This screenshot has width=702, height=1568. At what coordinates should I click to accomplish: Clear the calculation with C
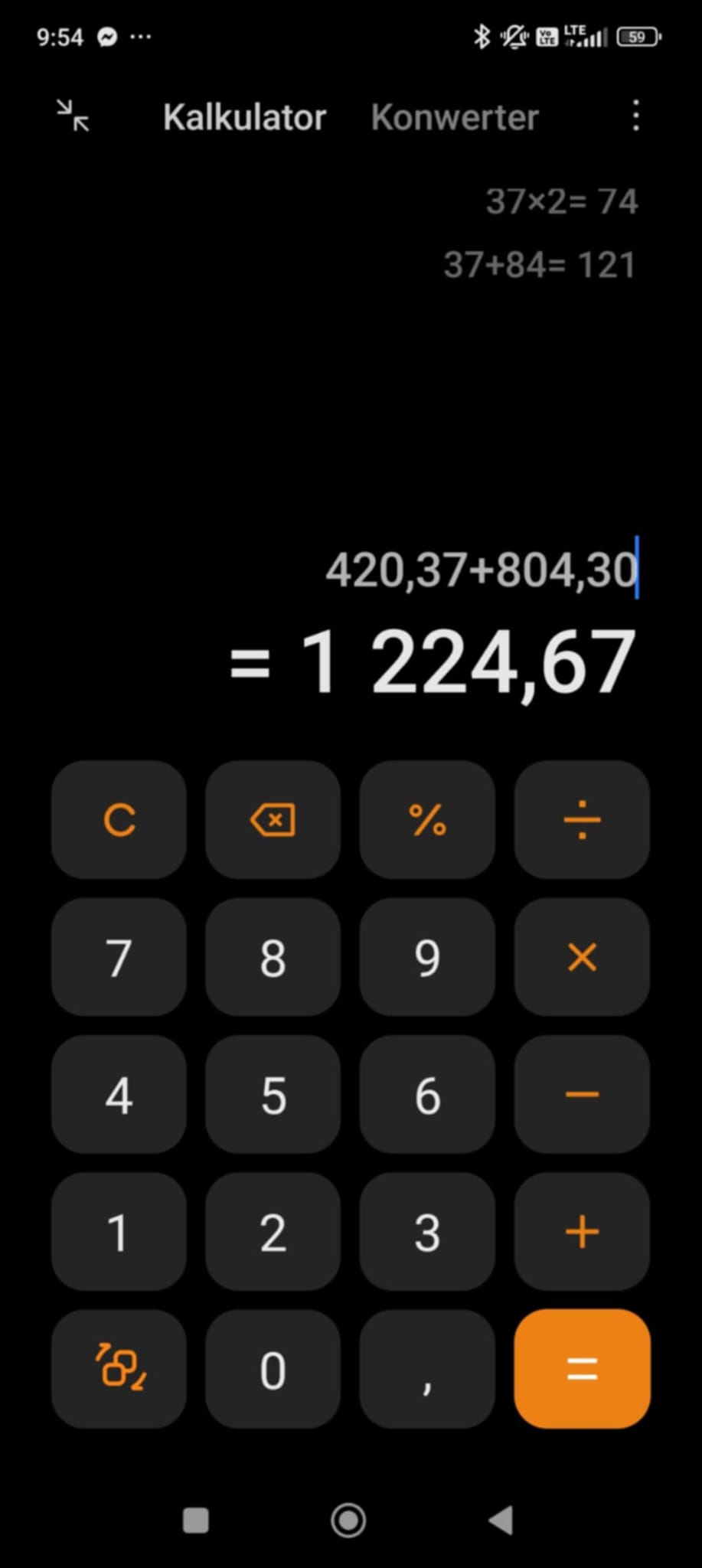click(119, 819)
